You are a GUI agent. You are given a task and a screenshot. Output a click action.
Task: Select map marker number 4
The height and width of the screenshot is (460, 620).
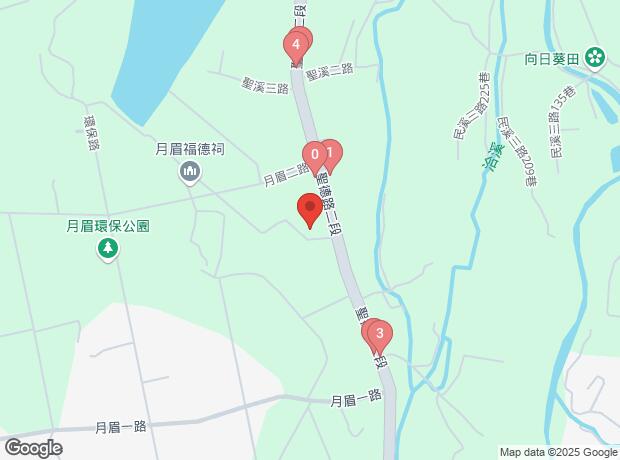tap(296, 45)
